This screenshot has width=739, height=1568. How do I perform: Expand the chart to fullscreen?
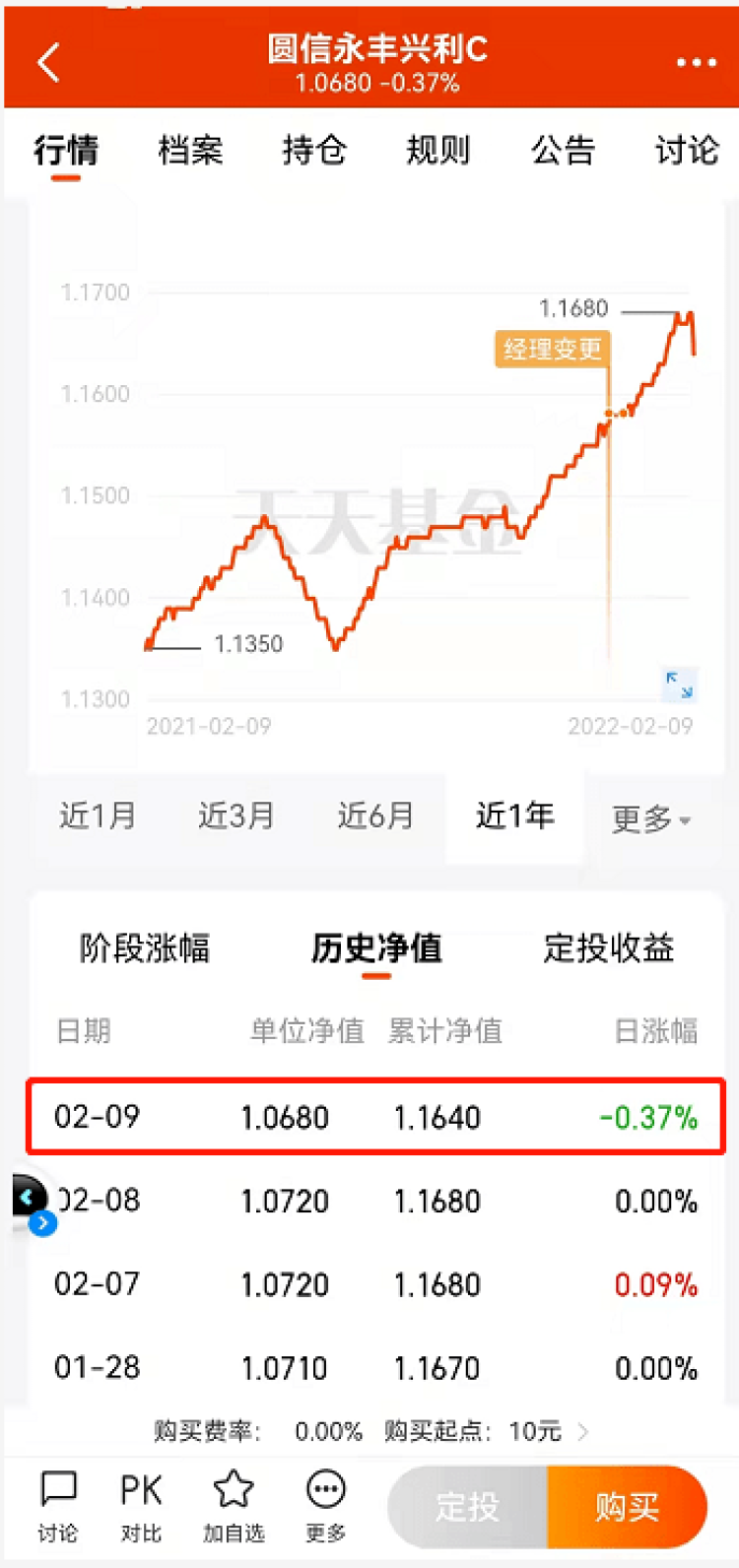[x=679, y=684]
